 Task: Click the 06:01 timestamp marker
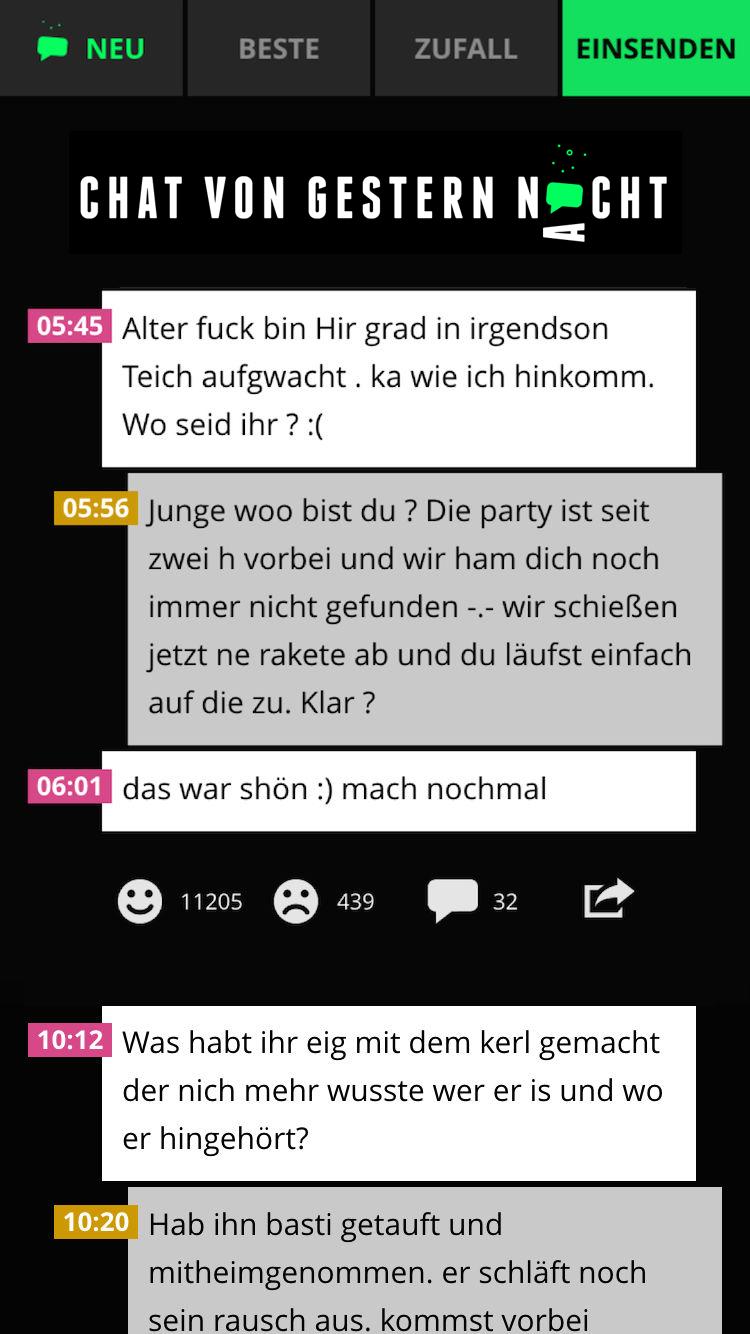click(67, 788)
